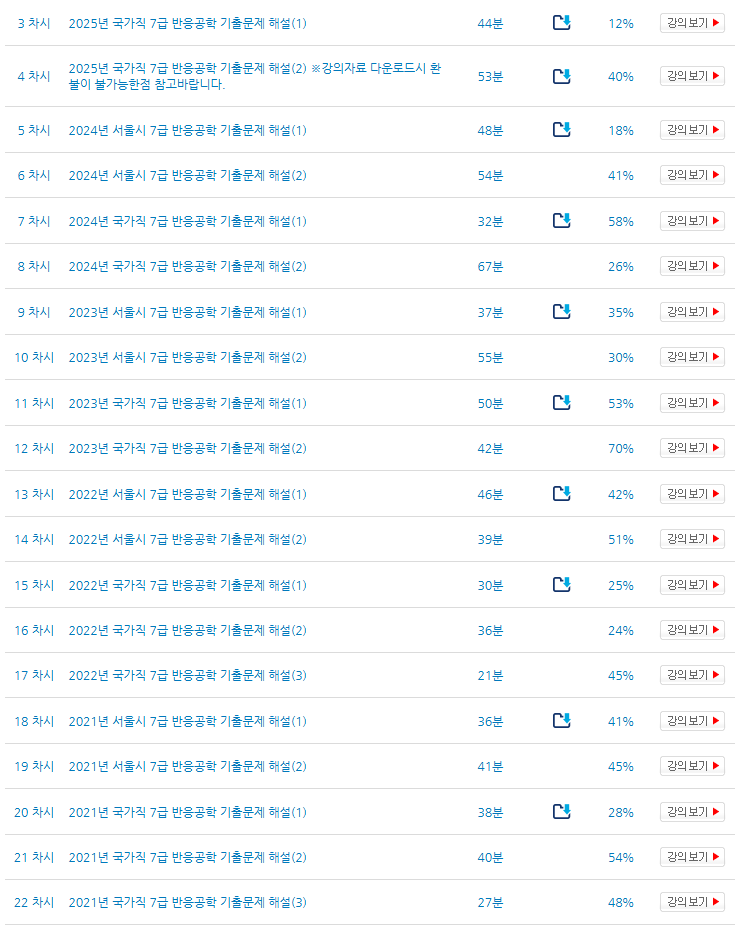Play lecture 22 차시 with 강의보기
The image size is (754, 927).
point(692,902)
